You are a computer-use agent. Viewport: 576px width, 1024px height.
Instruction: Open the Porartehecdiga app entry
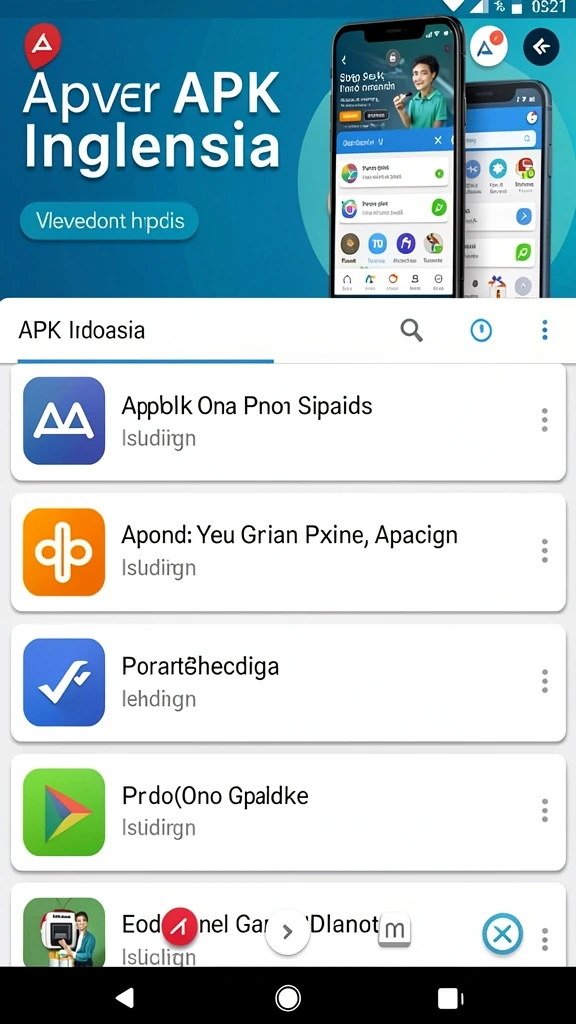(288, 682)
